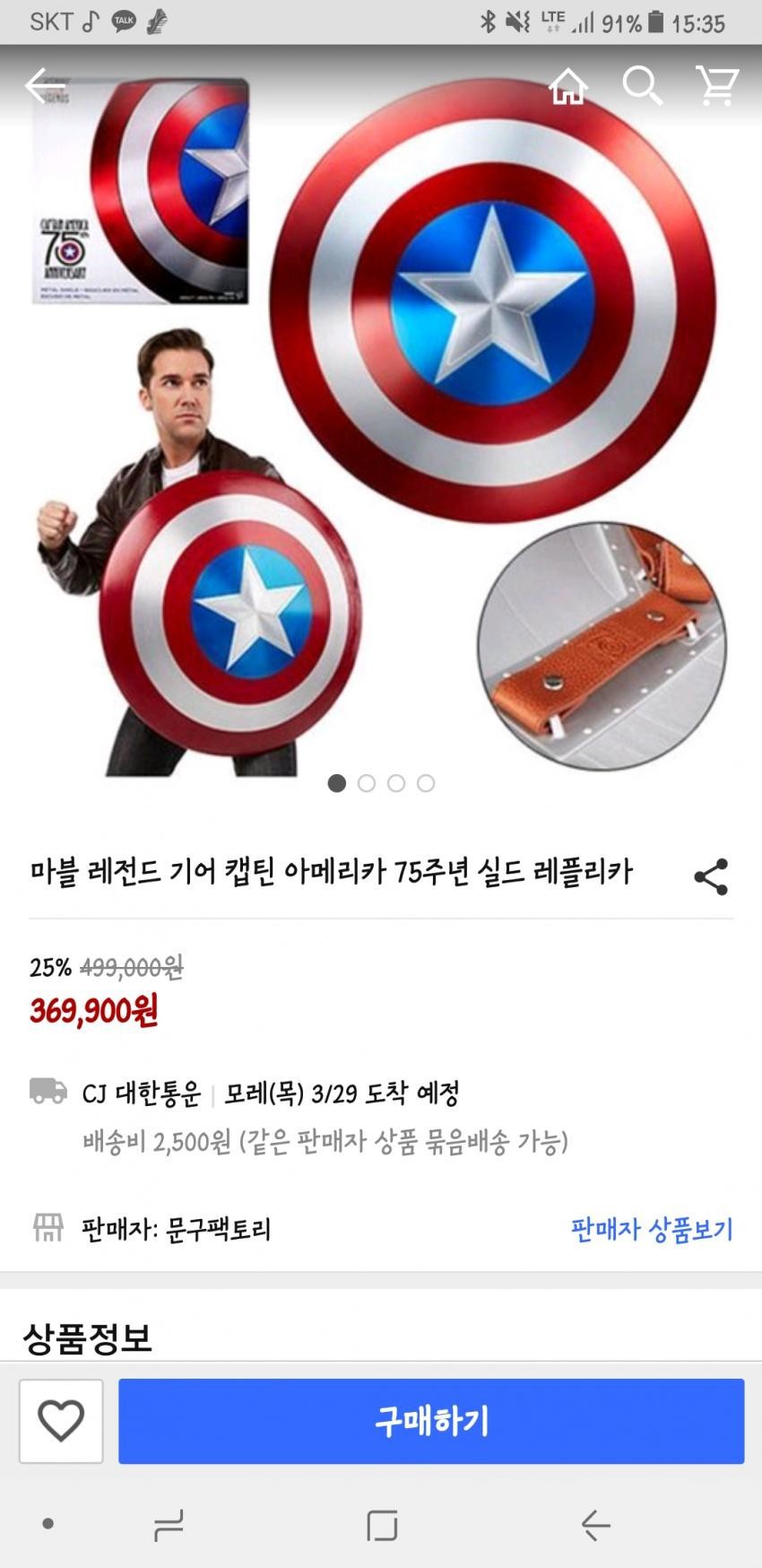Tap the 구매하기 purchase button
The width and height of the screenshot is (762, 1568).
[x=431, y=1422]
